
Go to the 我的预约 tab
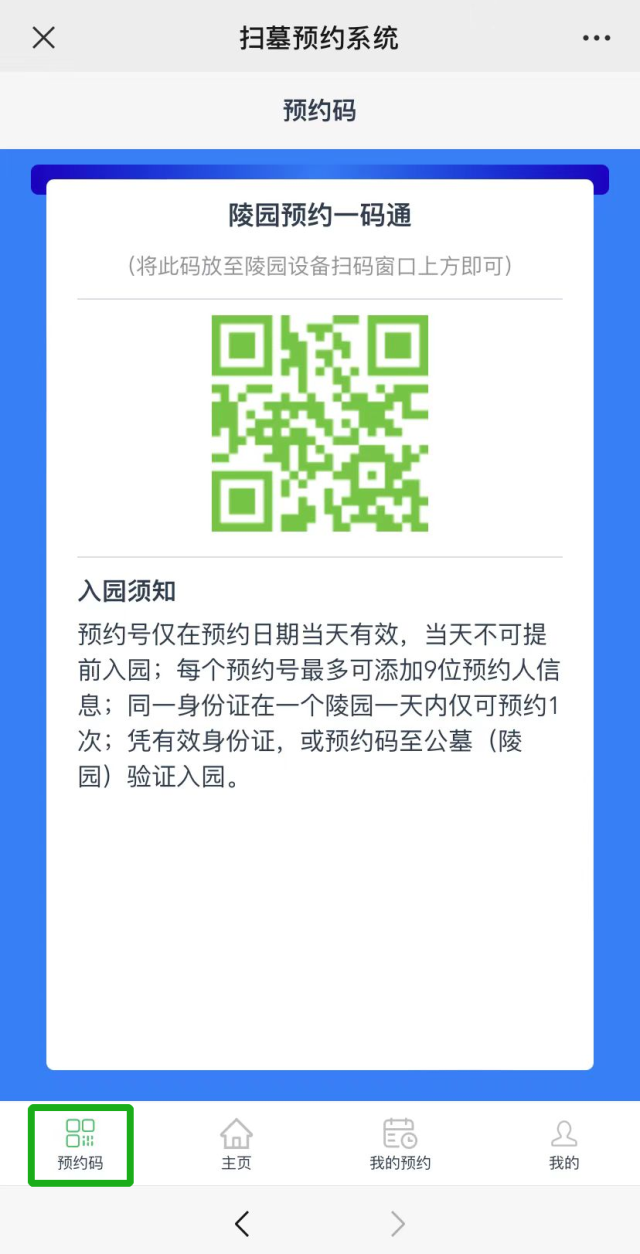click(x=400, y=1145)
